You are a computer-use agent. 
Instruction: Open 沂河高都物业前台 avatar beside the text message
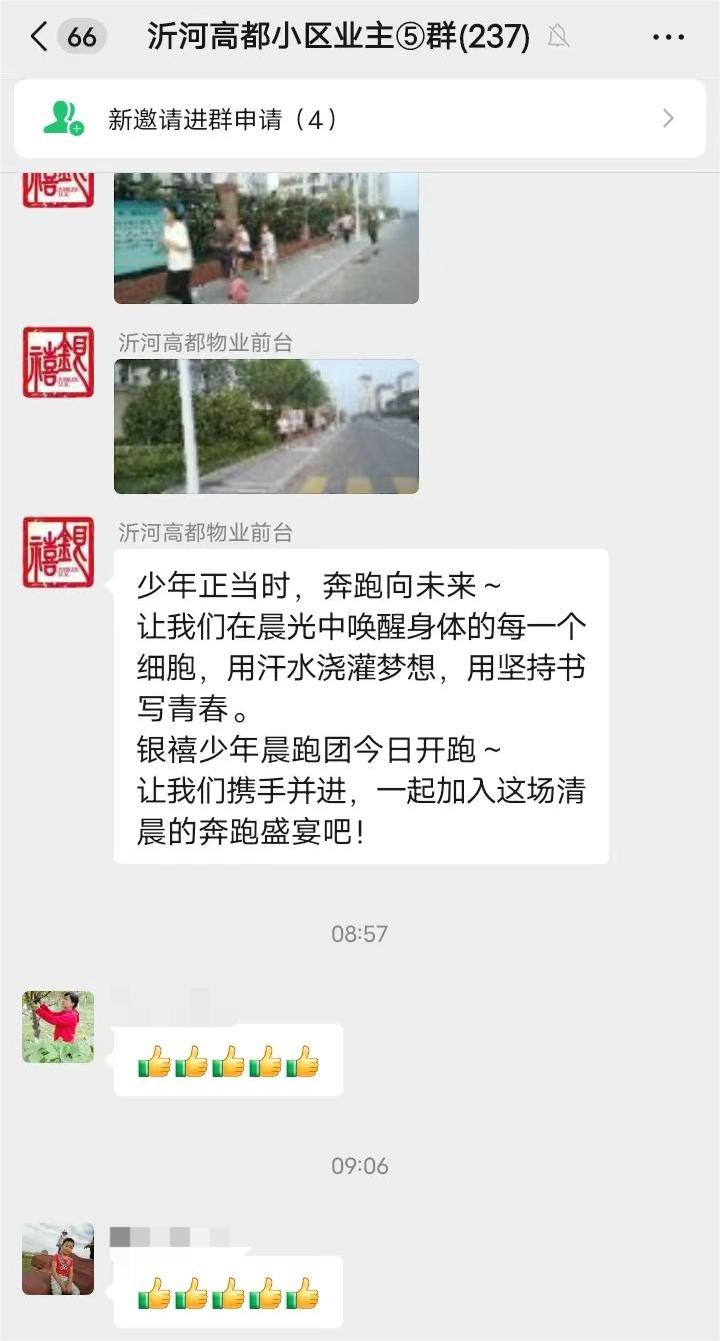tap(58, 553)
